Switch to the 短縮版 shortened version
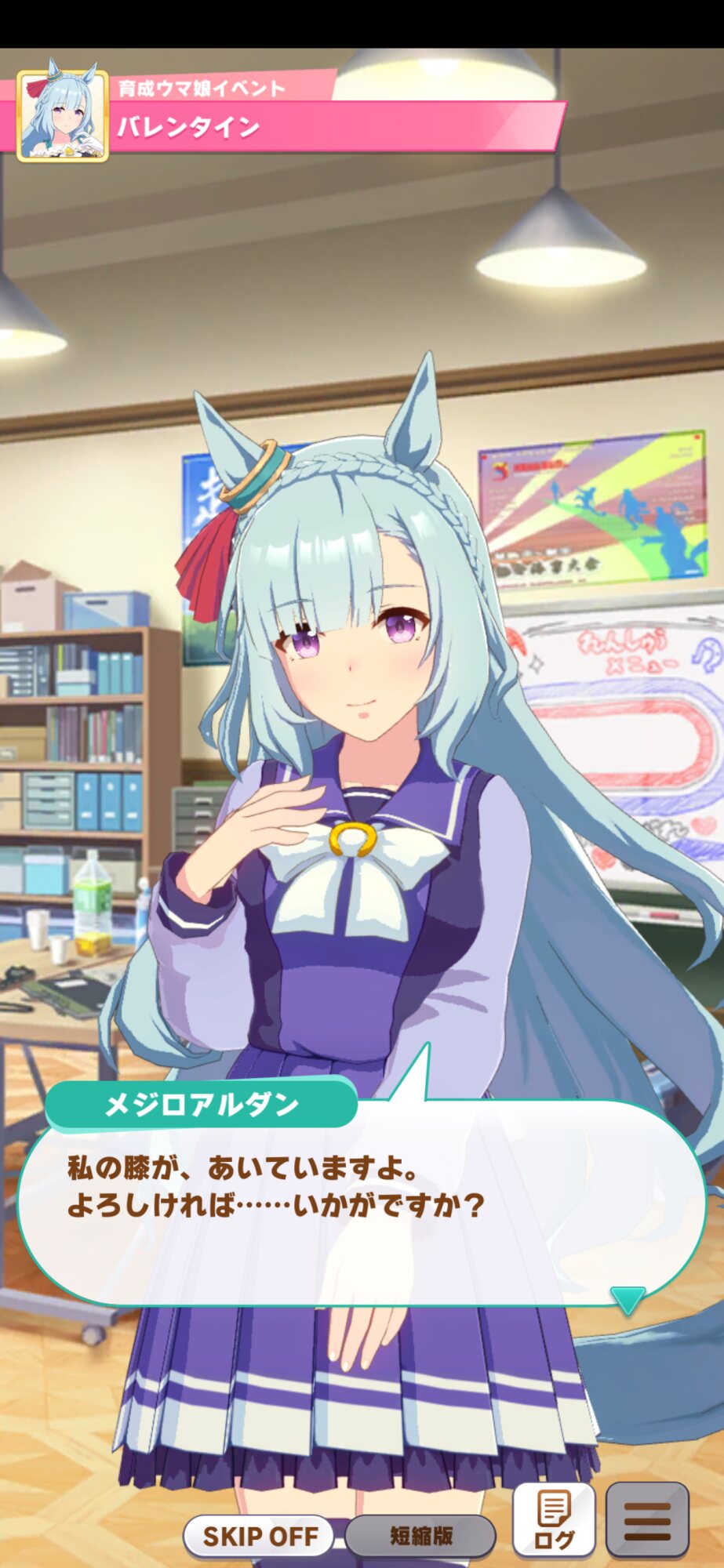This screenshot has width=724, height=1568. (420, 1536)
